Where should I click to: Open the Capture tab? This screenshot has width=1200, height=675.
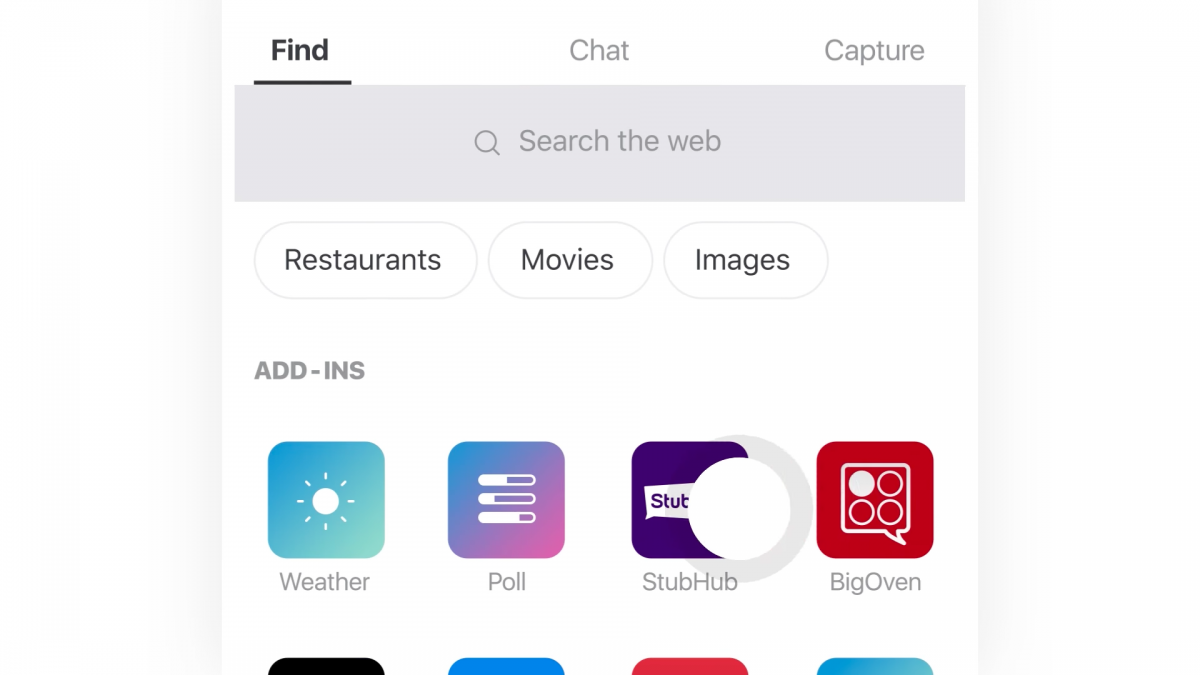tap(873, 51)
